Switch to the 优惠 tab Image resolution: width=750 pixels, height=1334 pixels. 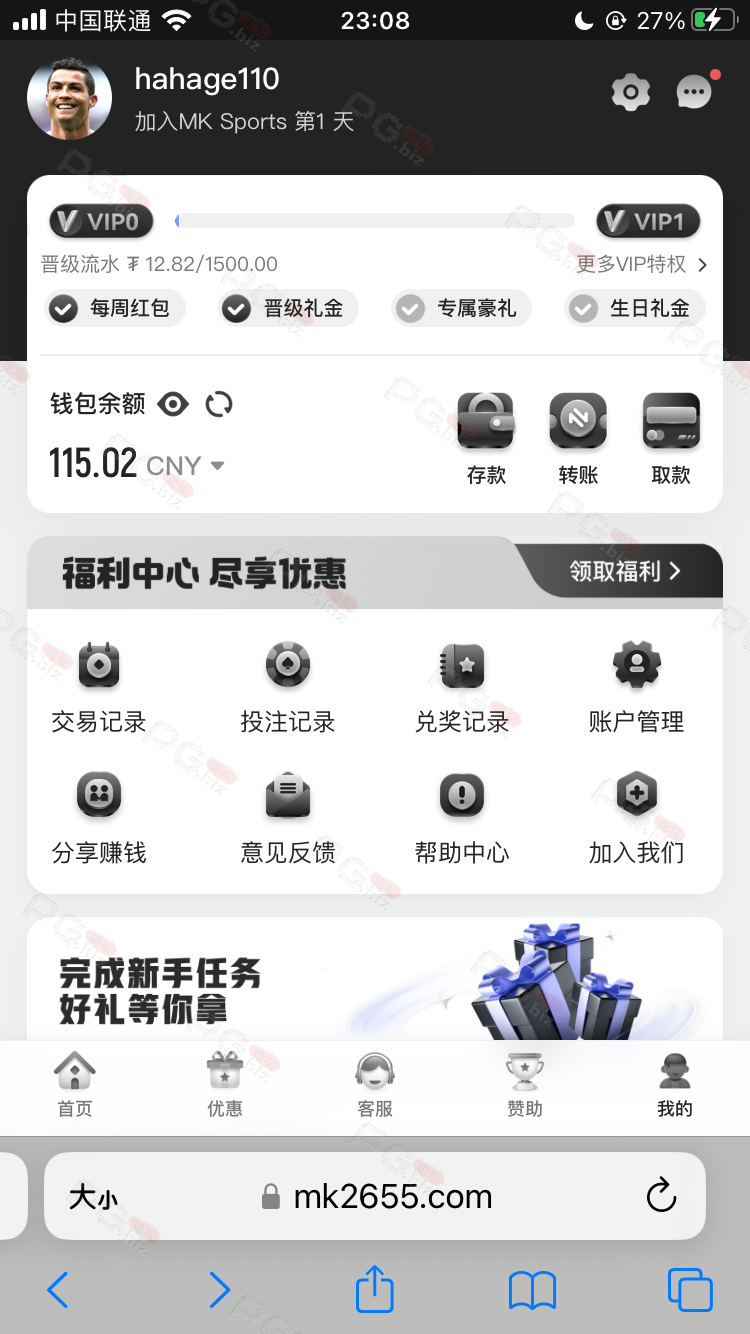[225, 1085]
